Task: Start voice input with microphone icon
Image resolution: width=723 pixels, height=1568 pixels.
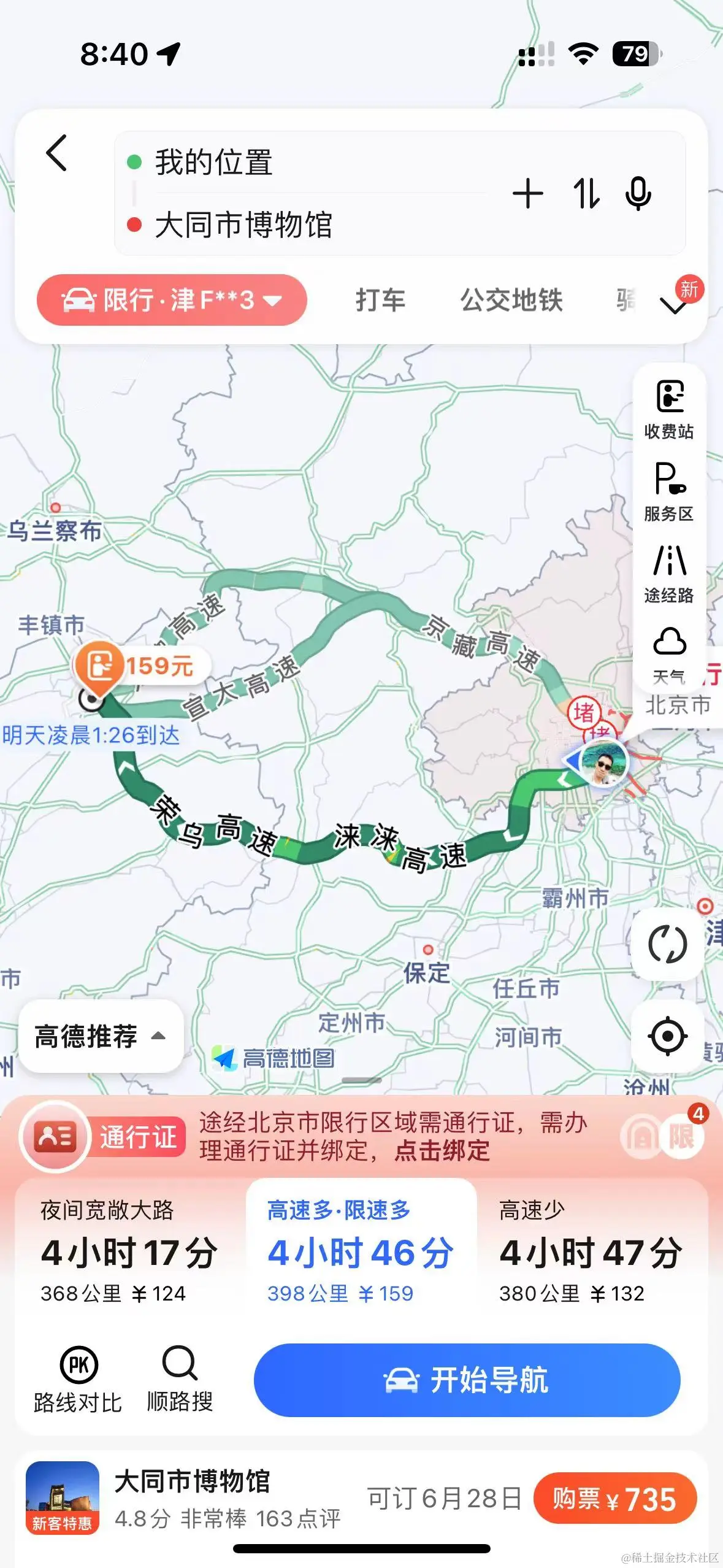Action: tap(638, 194)
